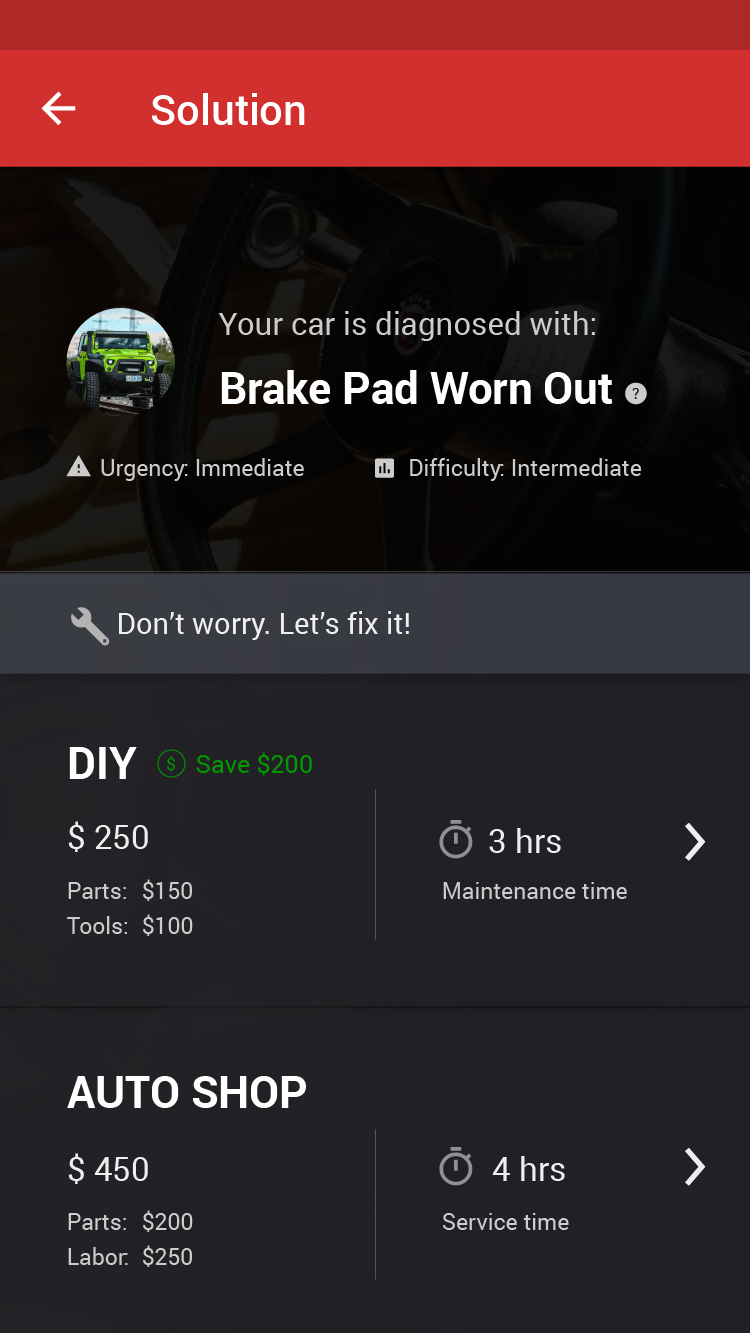The width and height of the screenshot is (750, 1333).
Task: Open the Auto Shop solution option
Action: [694, 1167]
